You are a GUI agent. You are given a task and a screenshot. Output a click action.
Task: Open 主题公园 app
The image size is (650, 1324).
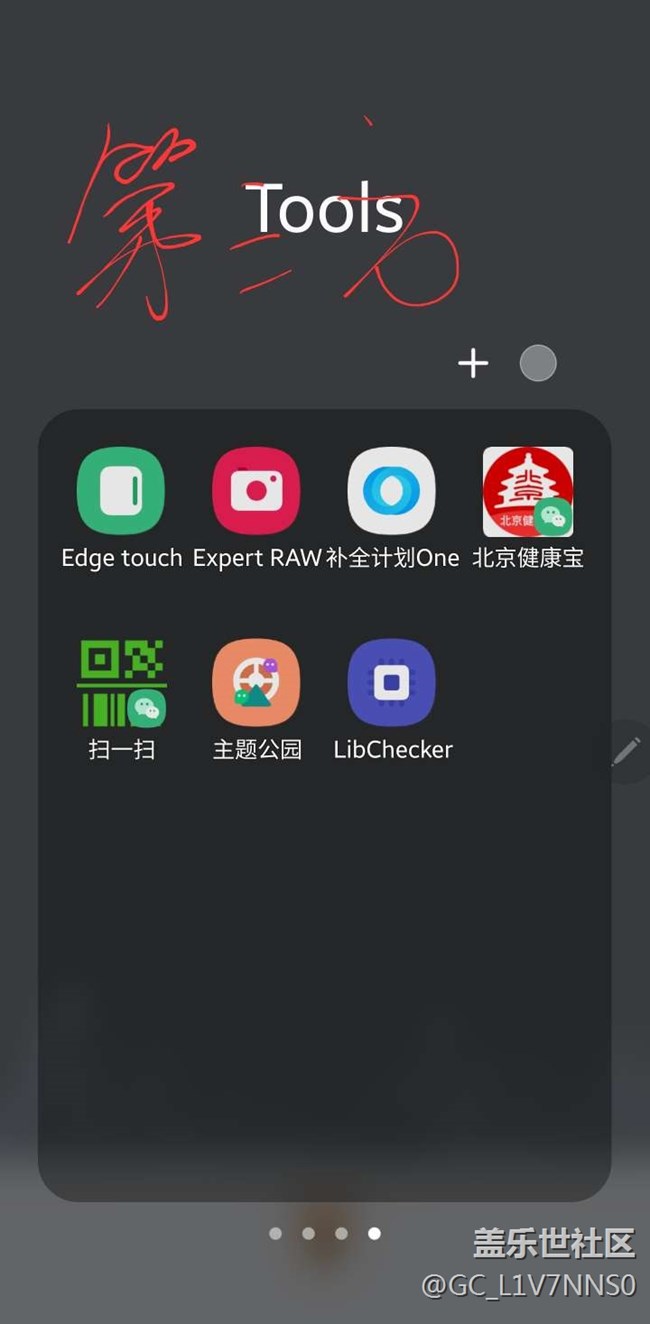point(256,683)
